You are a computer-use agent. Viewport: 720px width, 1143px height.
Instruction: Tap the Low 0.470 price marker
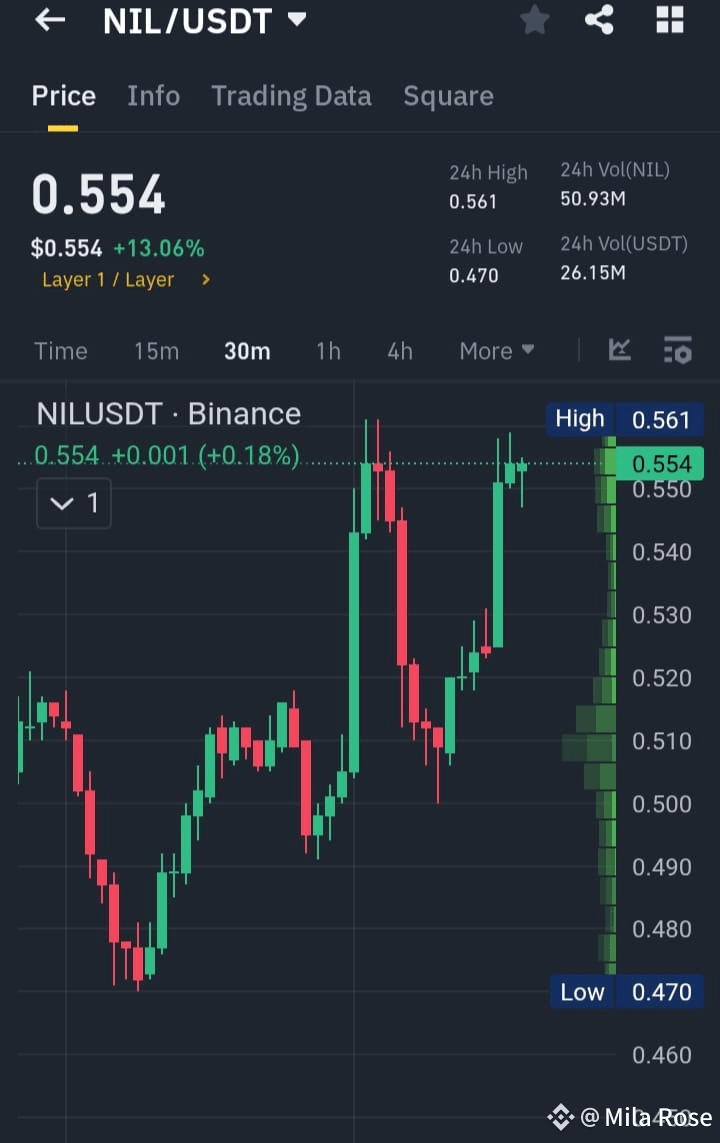tap(627, 992)
